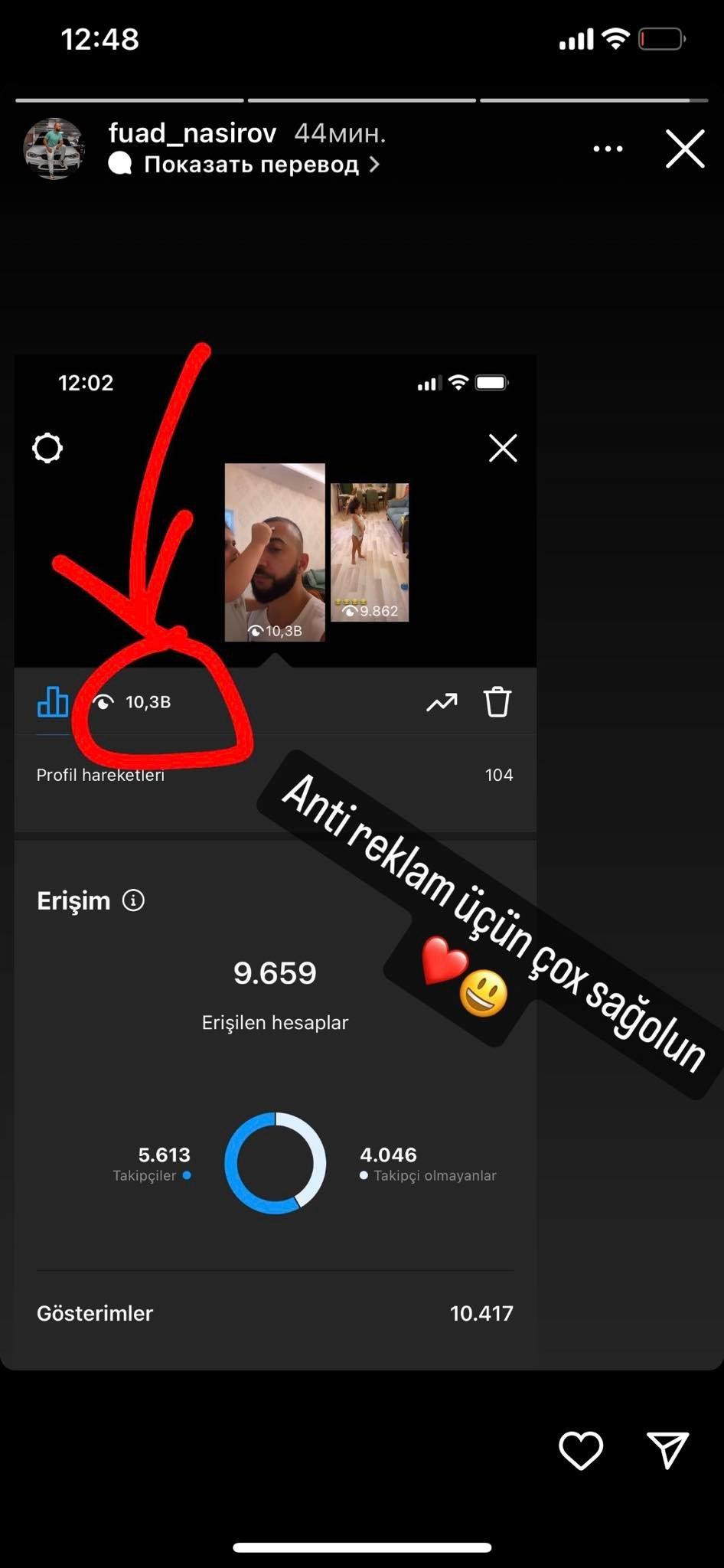Screen dimensions: 724x1568
Task: Tap Показать перевод to translate the story
Action: (x=252, y=165)
